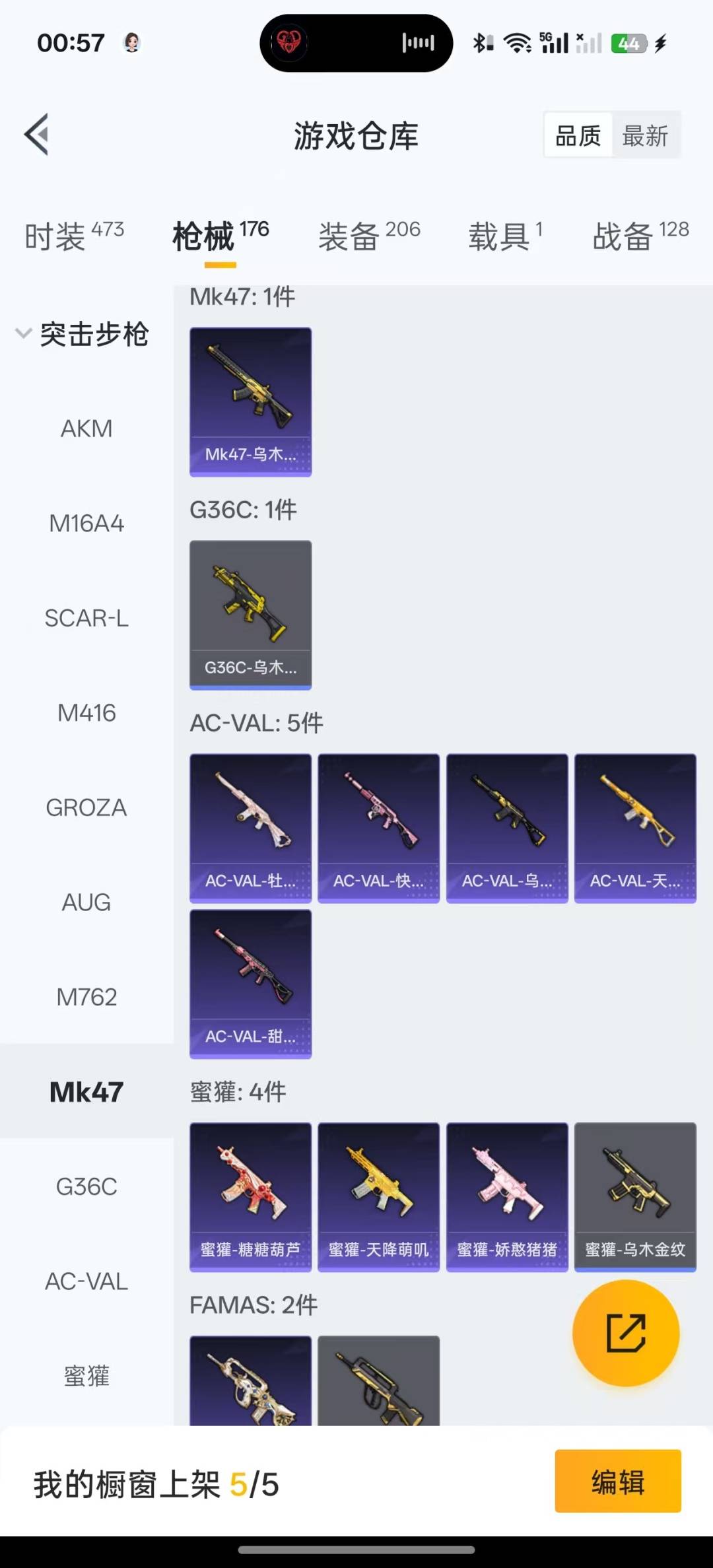The height and width of the screenshot is (1568, 713).
Task: Sort items by 最新
Action: coord(645,136)
